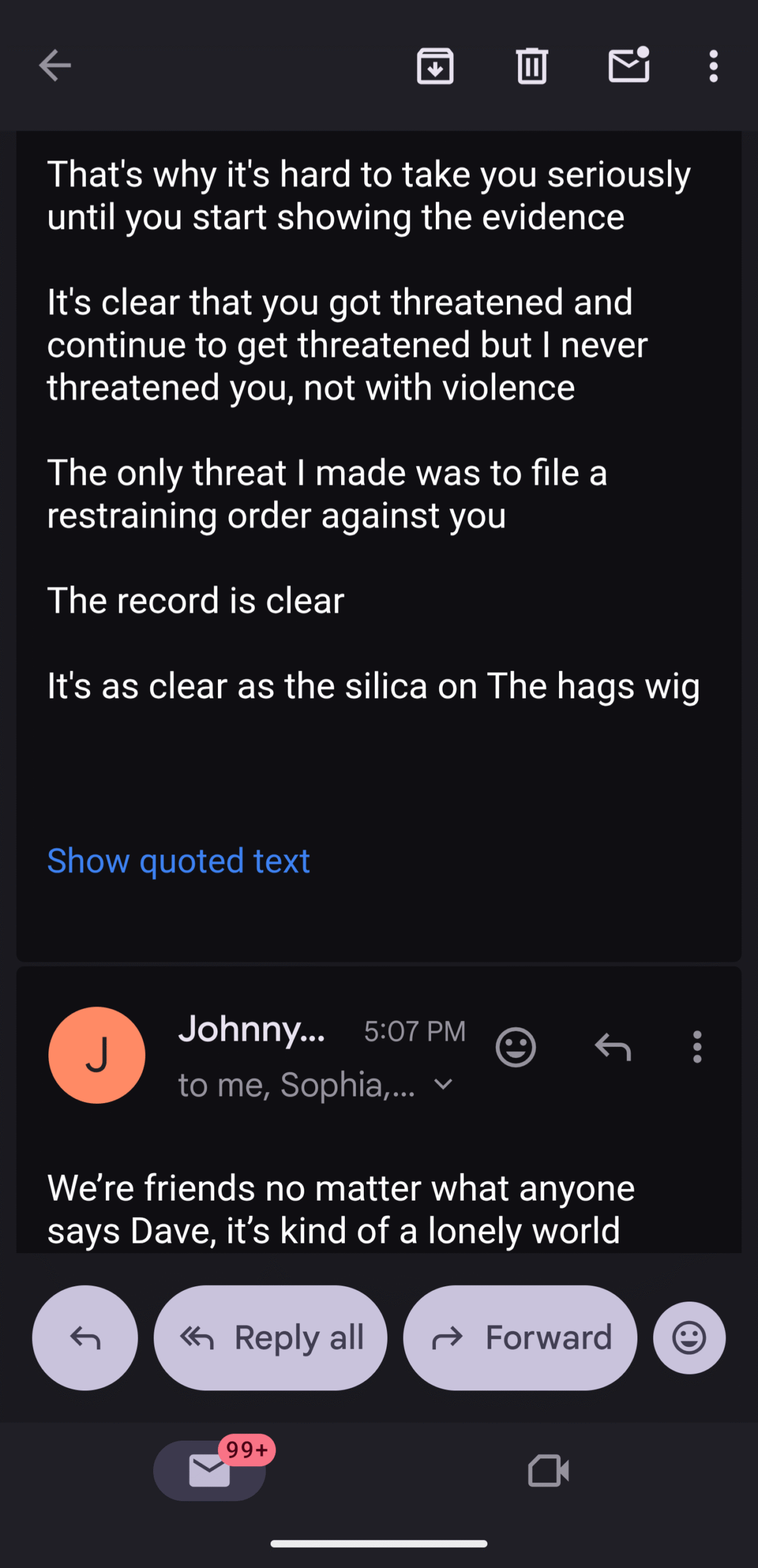This screenshot has width=758, height=1568.
Task: Reply to Johnny's 5:07 PM message
Action: tap(613, 1047)
